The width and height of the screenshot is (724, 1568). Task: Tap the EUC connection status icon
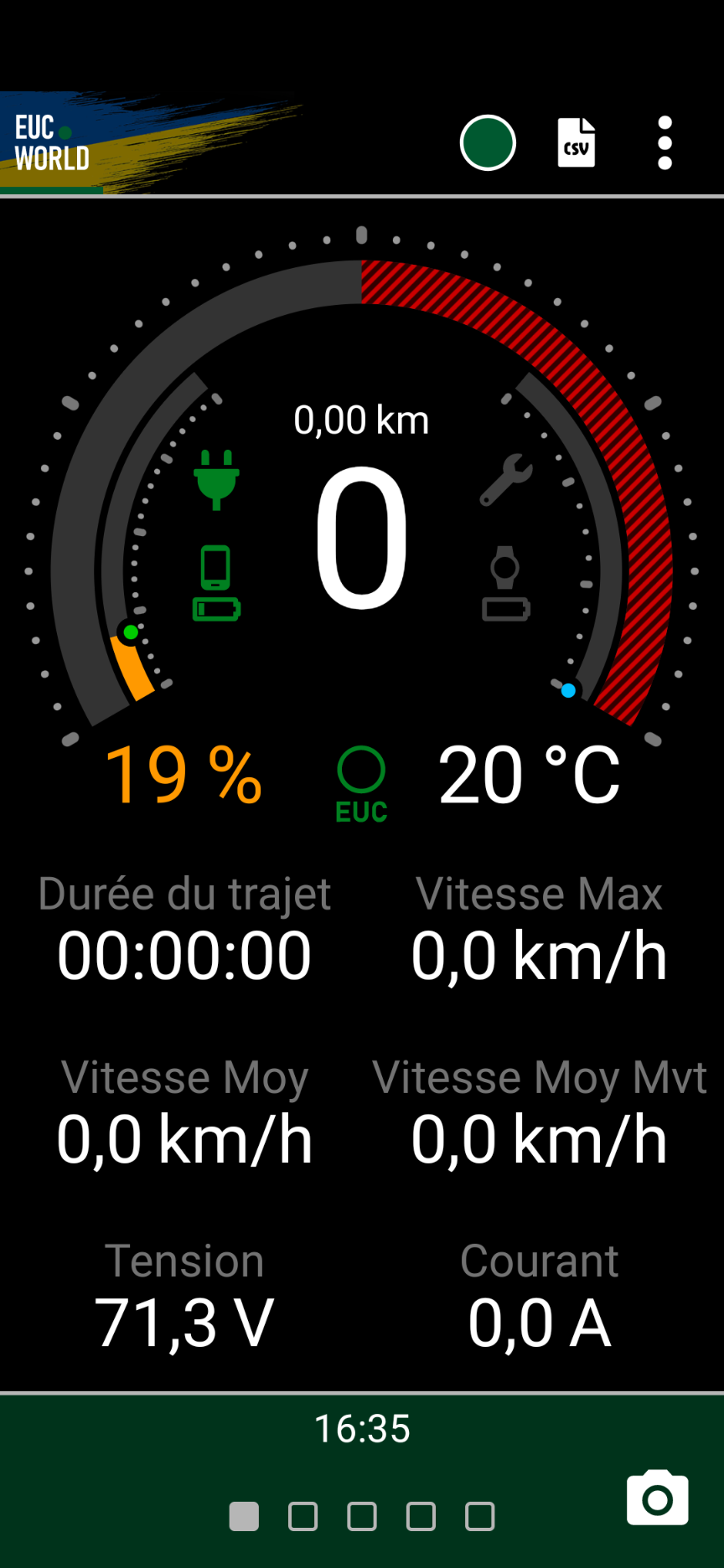(x=361, y=785)
